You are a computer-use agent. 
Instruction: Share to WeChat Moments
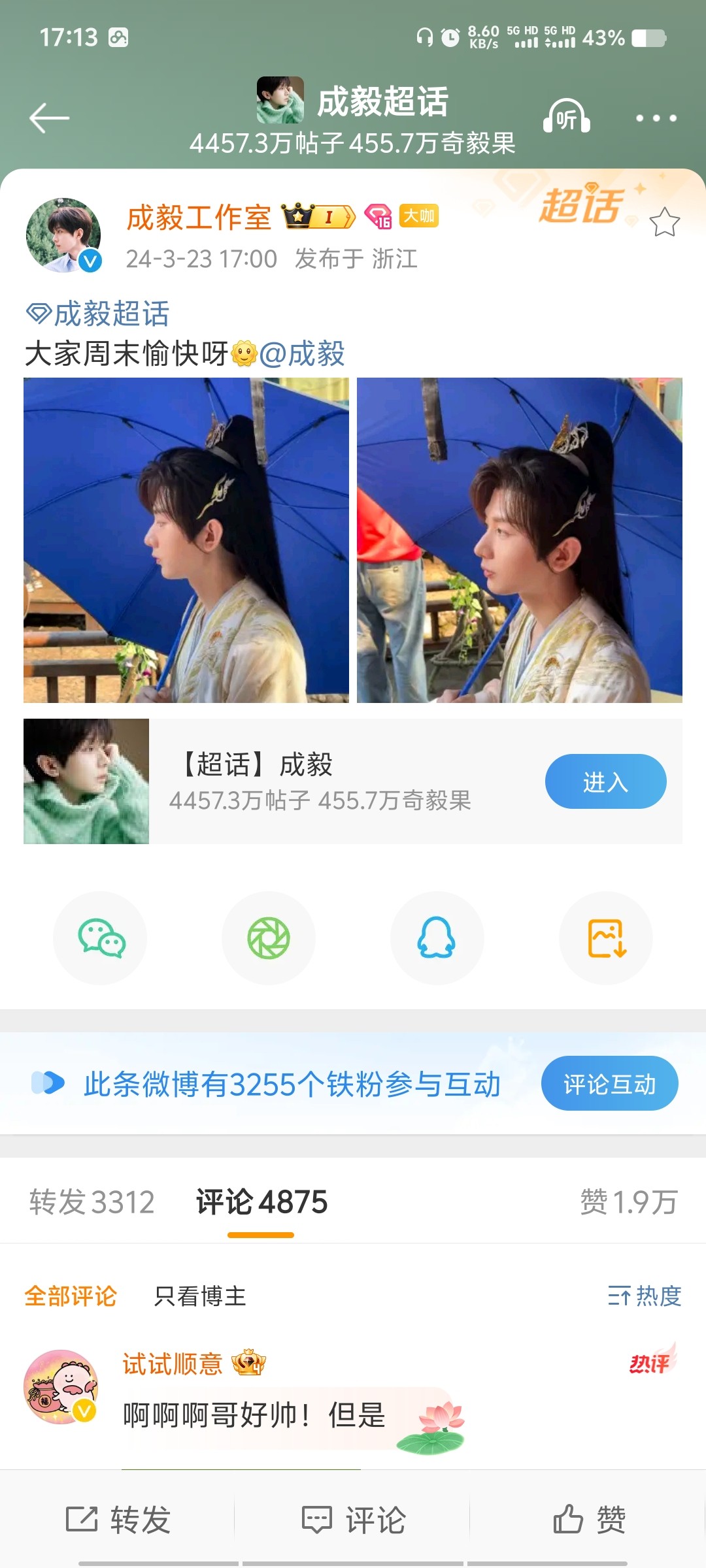[269, 938]
